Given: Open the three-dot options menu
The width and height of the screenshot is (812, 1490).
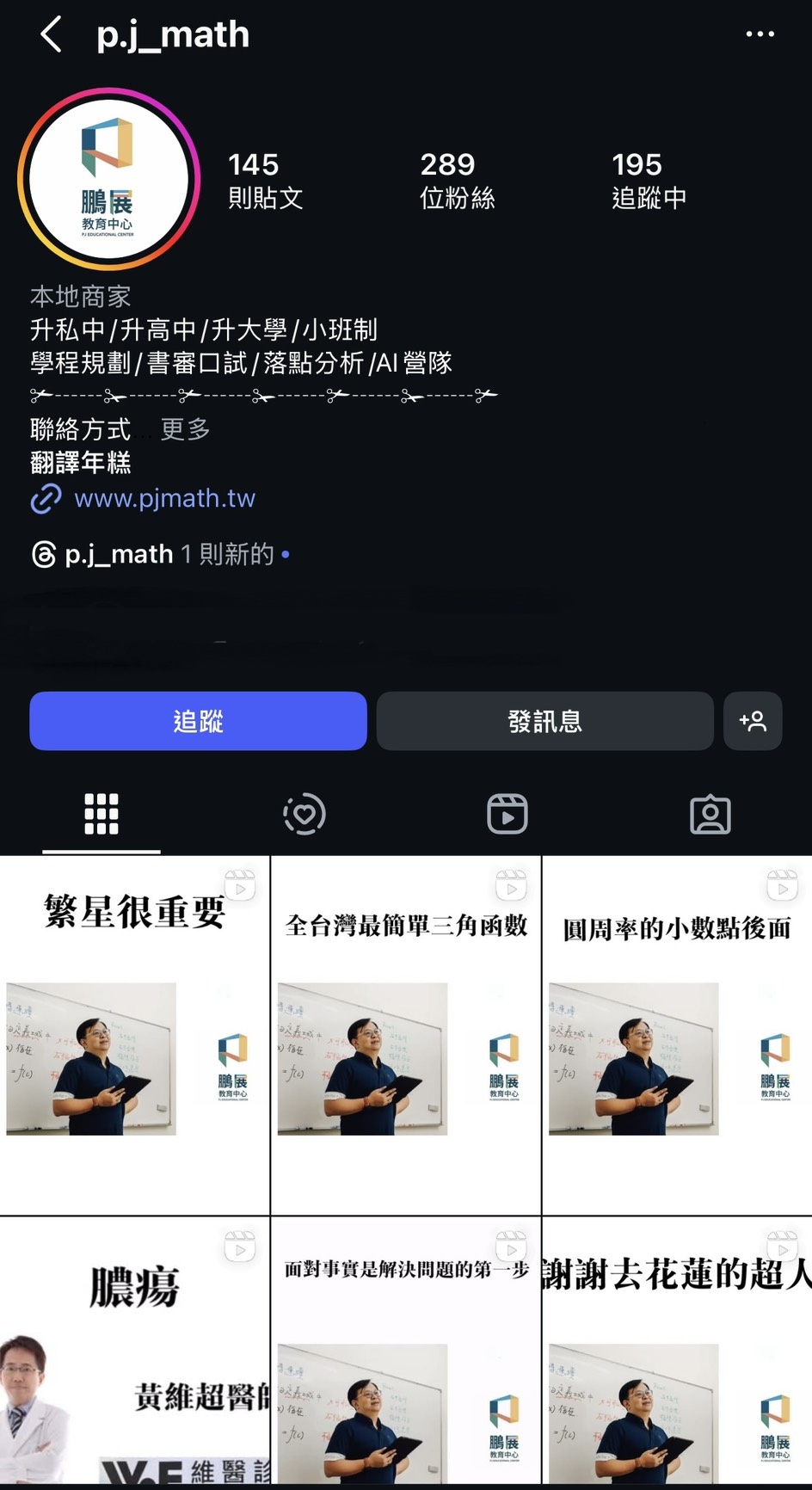Looking at the screenshot, I should coord(760,34).
